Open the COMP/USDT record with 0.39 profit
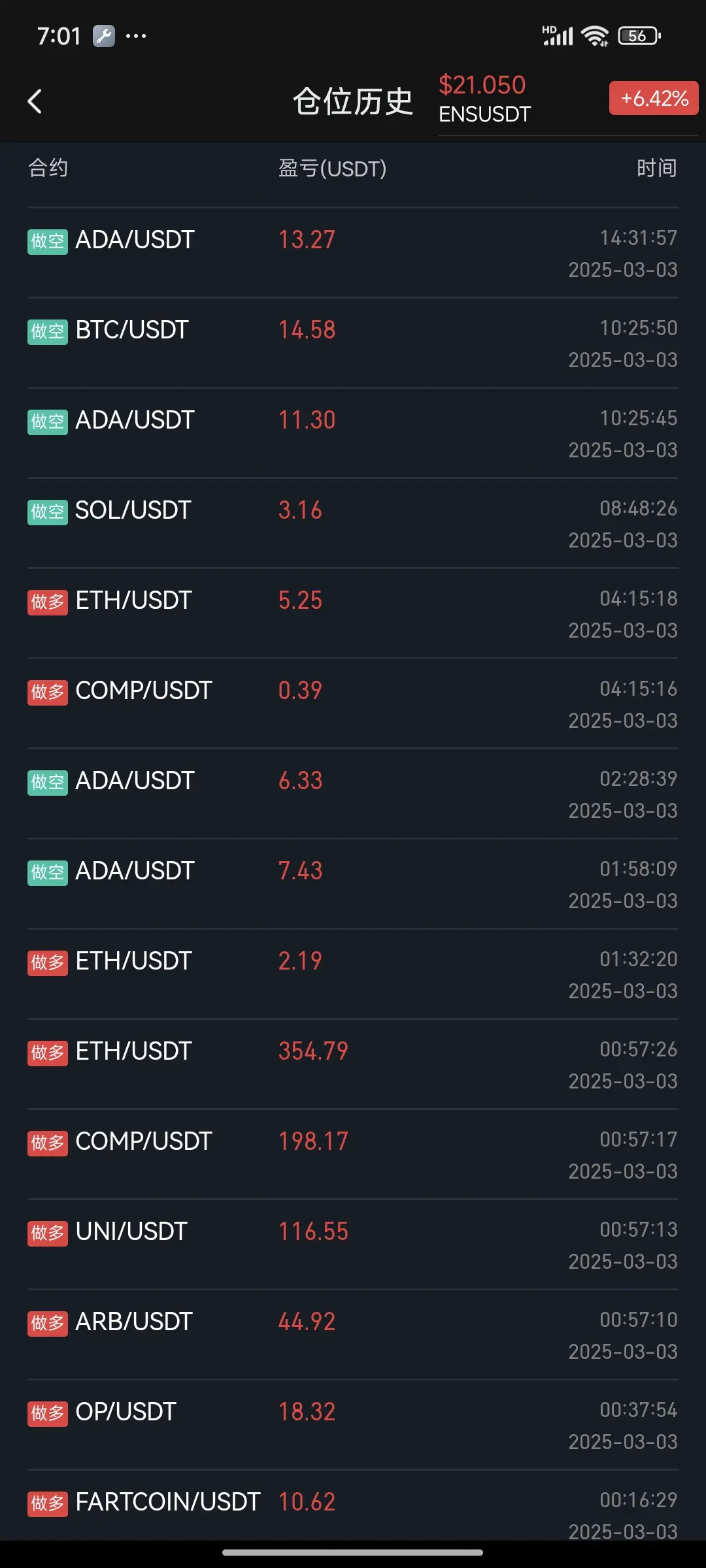This screenshot has height=1568, width=706. pyautogui.click(x=353, y=704)
